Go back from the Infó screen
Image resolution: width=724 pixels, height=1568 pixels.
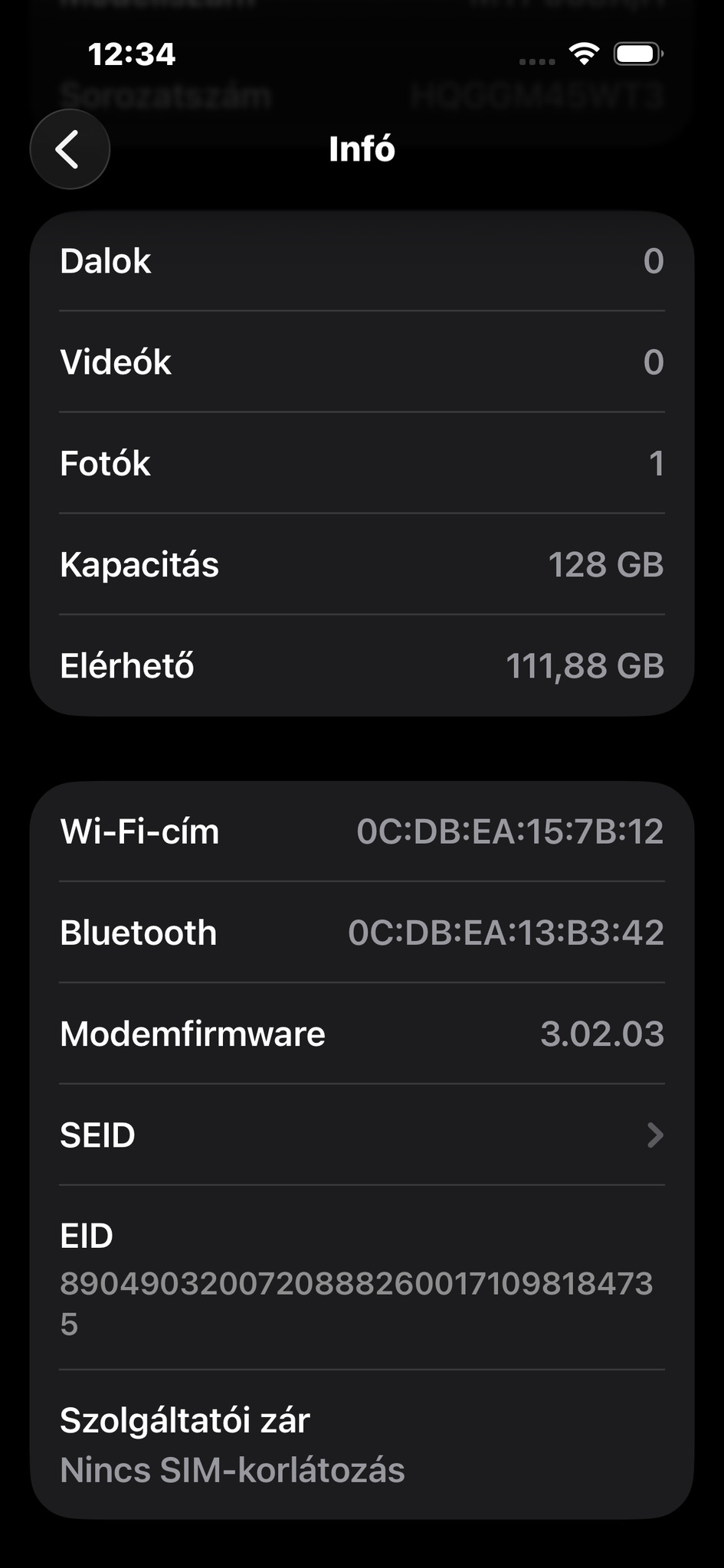pyautogui.click(x=70, y=149)
